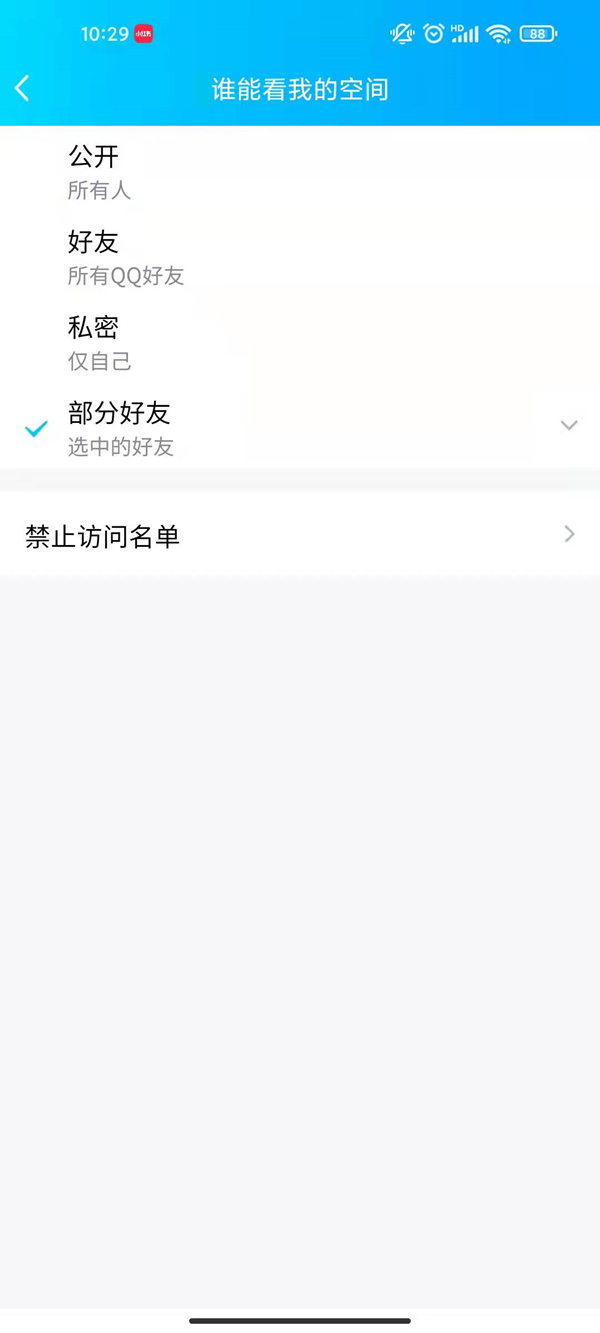Set the space to 私密 (仅自己)
Screen dimensions: 600x1333
tap(300, 342)
